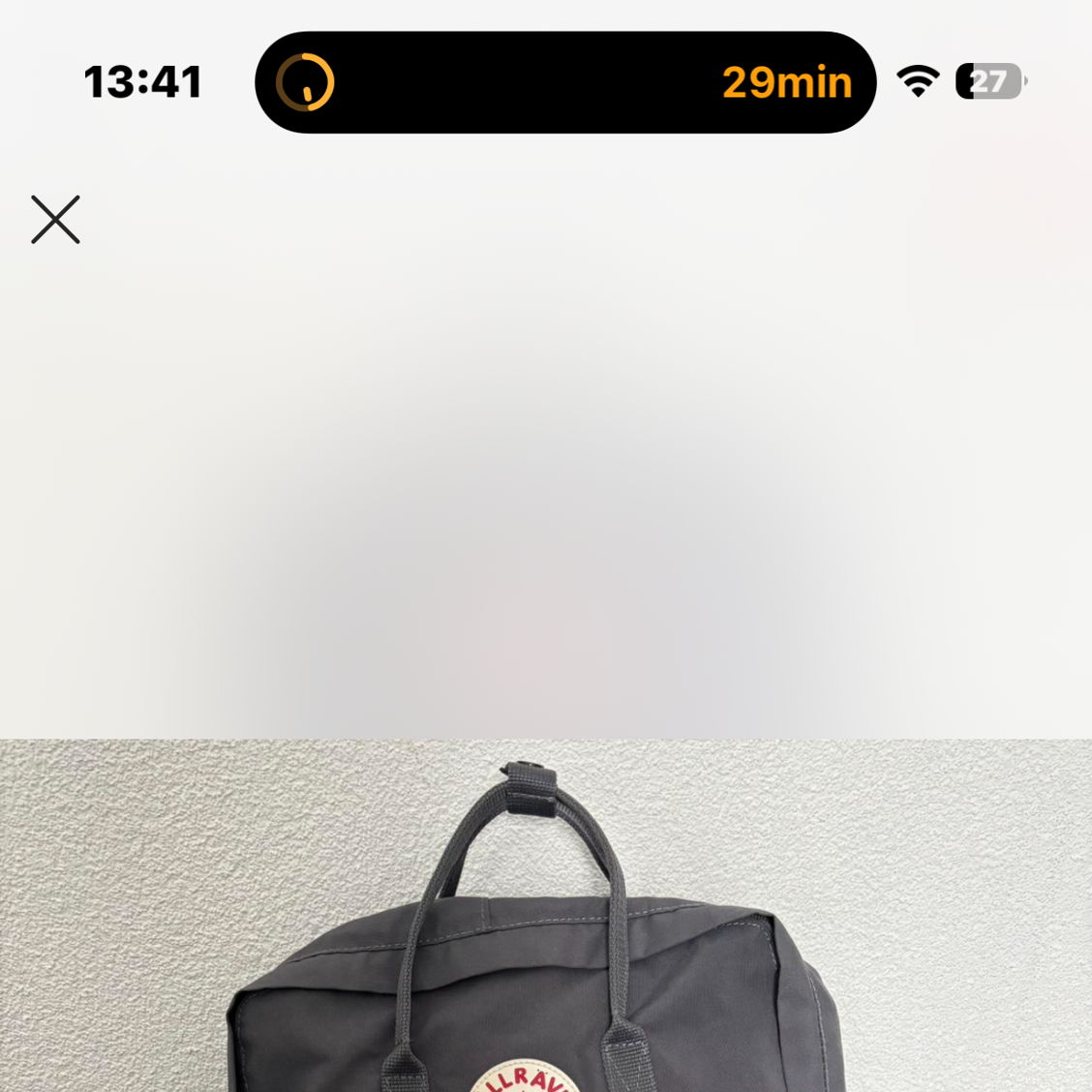Close the photo viewer with the X
This screenshot has height=1092, width=1092.
tap(55, 220)
